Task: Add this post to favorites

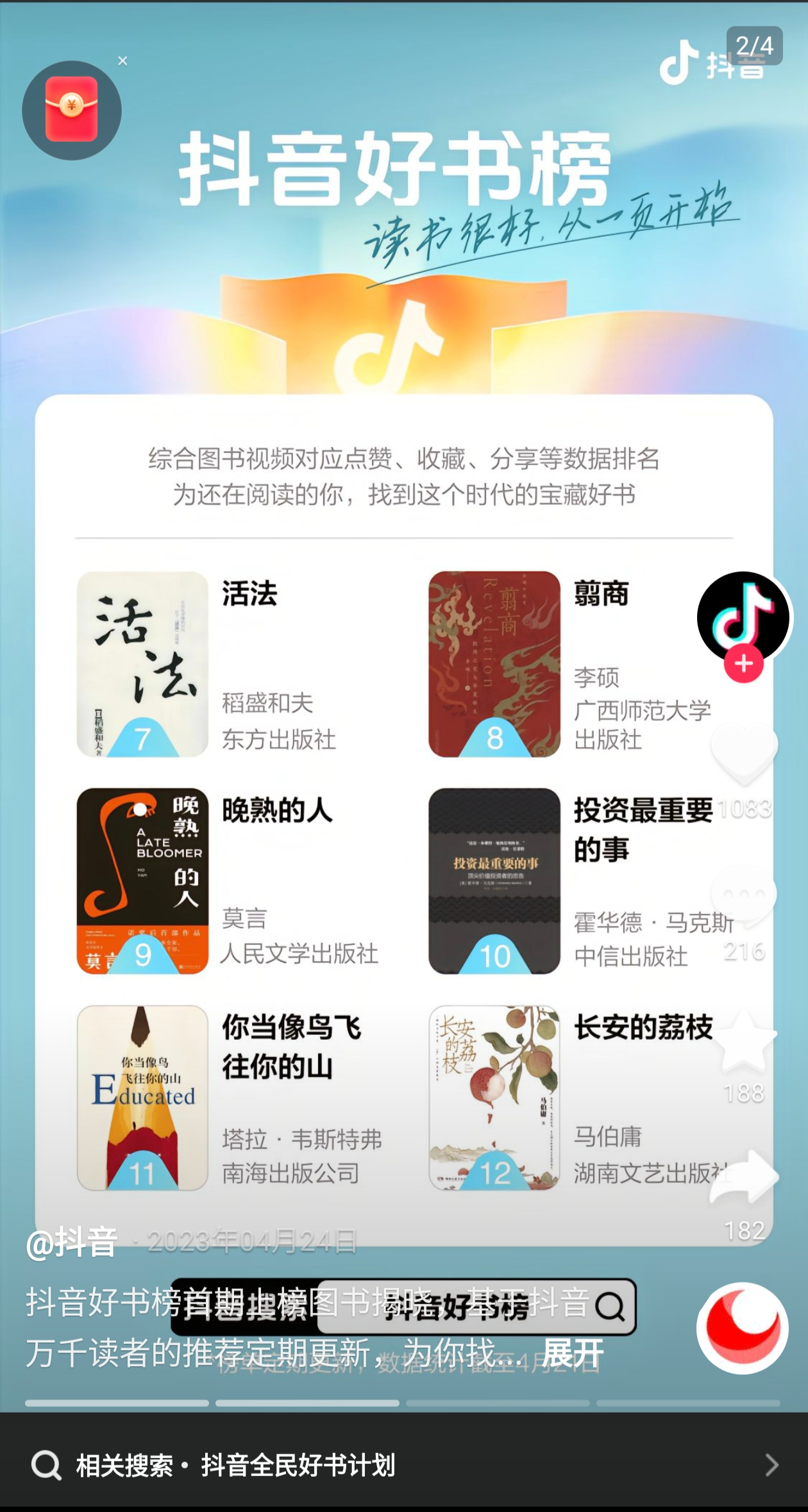Action: tap(744, 1041)
